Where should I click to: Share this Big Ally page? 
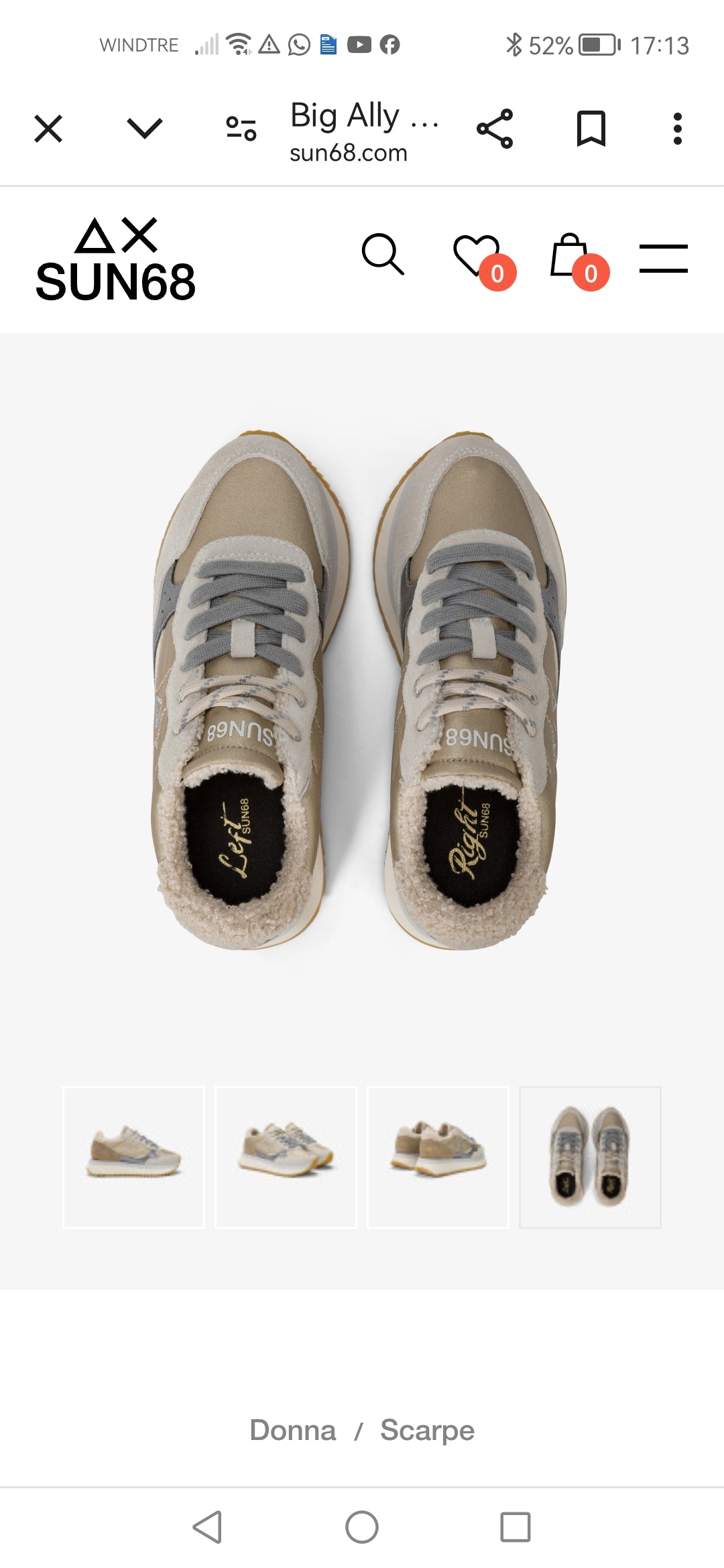click(495, 129)
